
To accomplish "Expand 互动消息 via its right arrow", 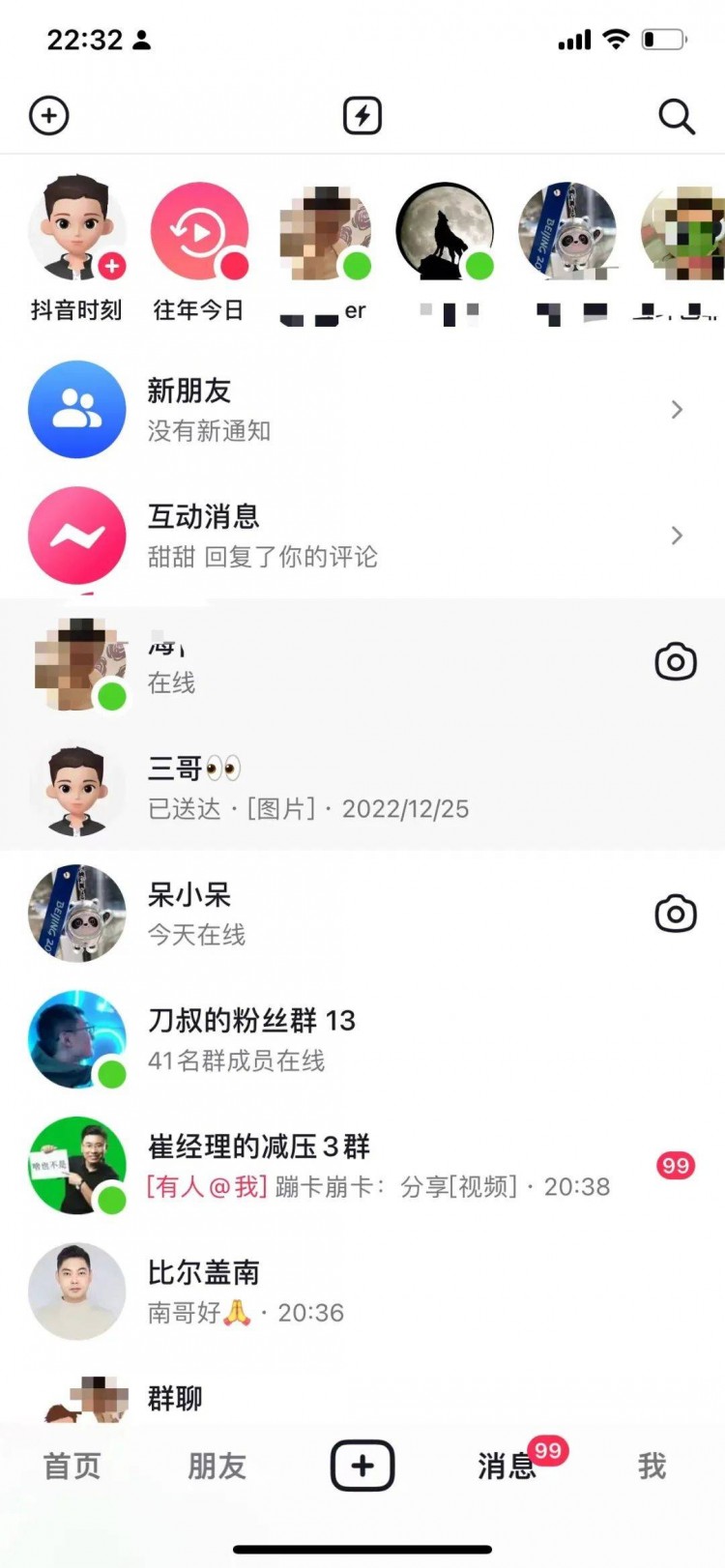I will pyautogui.click(x=676, y=536).
